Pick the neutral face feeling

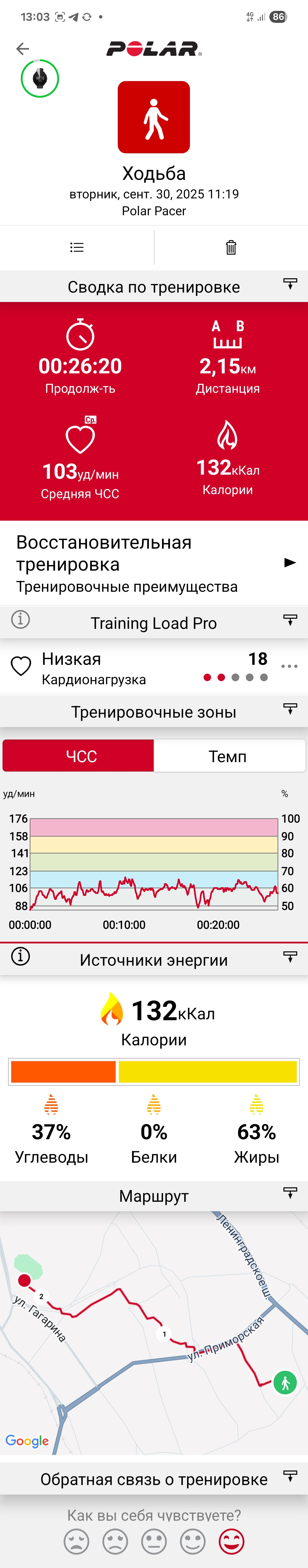click(x=154, y=1542)
